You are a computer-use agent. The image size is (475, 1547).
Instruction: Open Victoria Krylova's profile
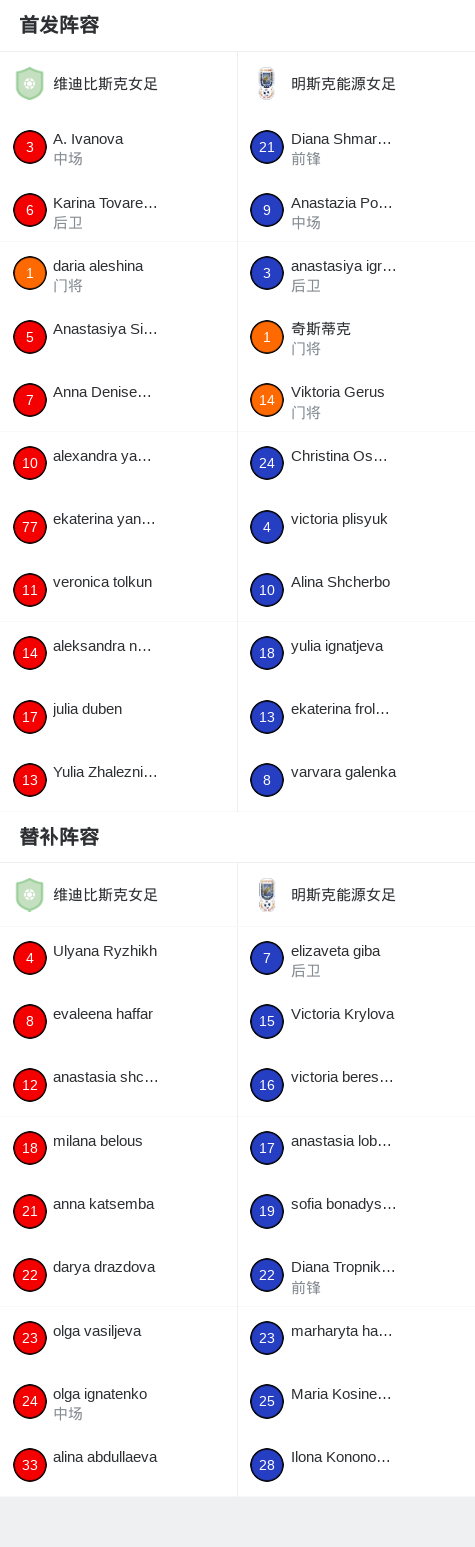(x=356, y=1022)
